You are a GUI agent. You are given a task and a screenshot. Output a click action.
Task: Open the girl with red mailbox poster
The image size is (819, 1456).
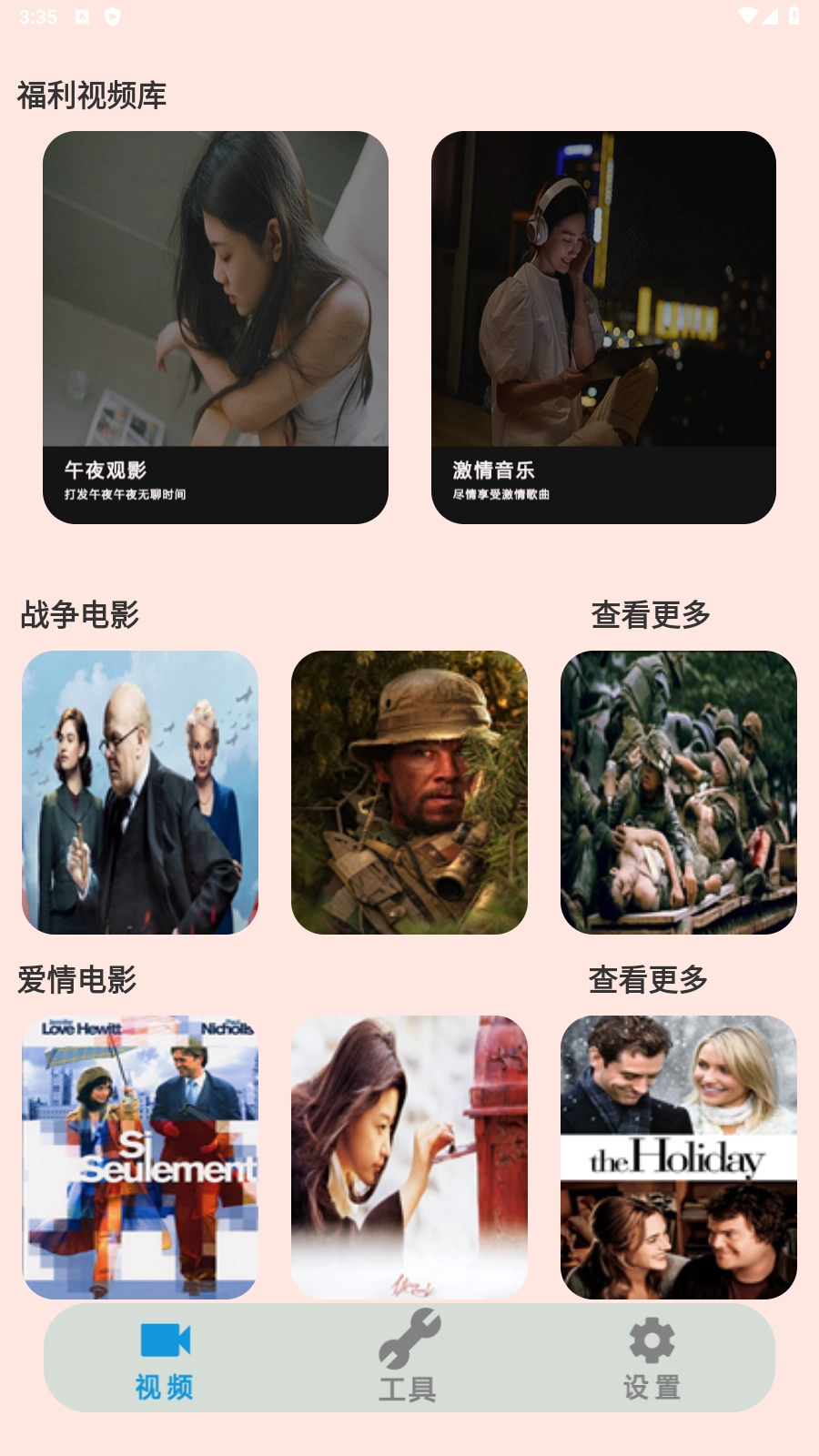point(409,1157)
